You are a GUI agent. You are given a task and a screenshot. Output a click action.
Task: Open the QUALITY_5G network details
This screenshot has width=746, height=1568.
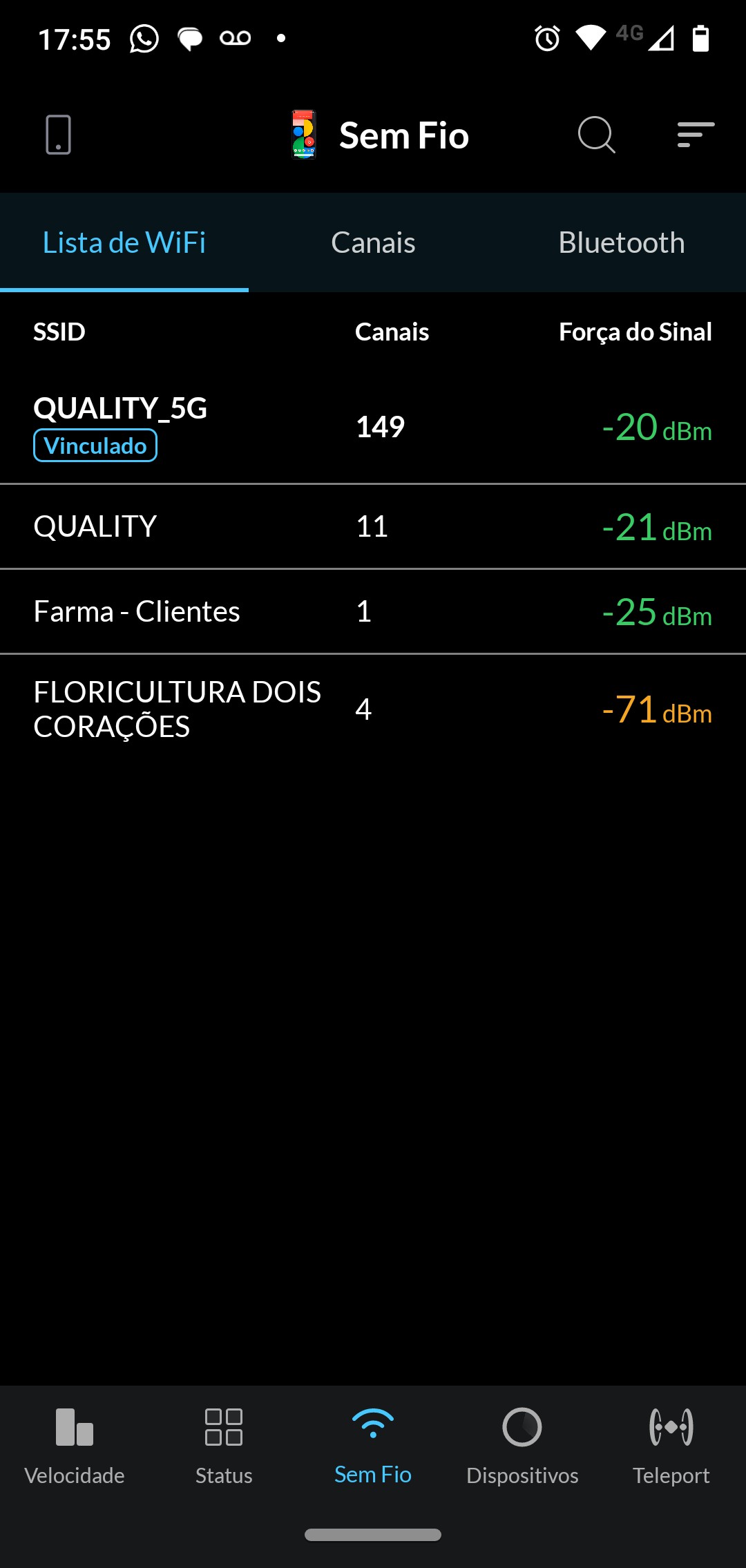pos(373,426)
